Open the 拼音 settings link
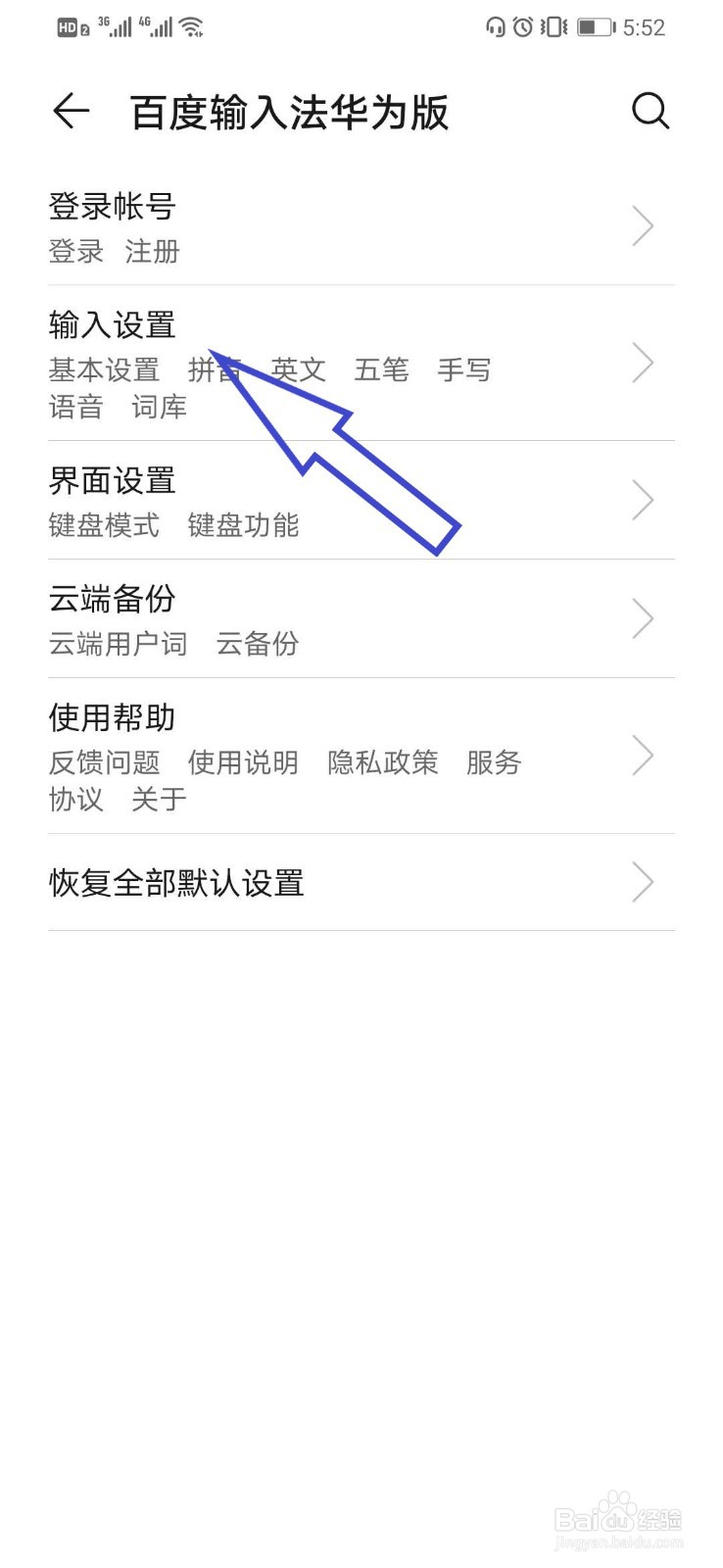 [214, 370]
